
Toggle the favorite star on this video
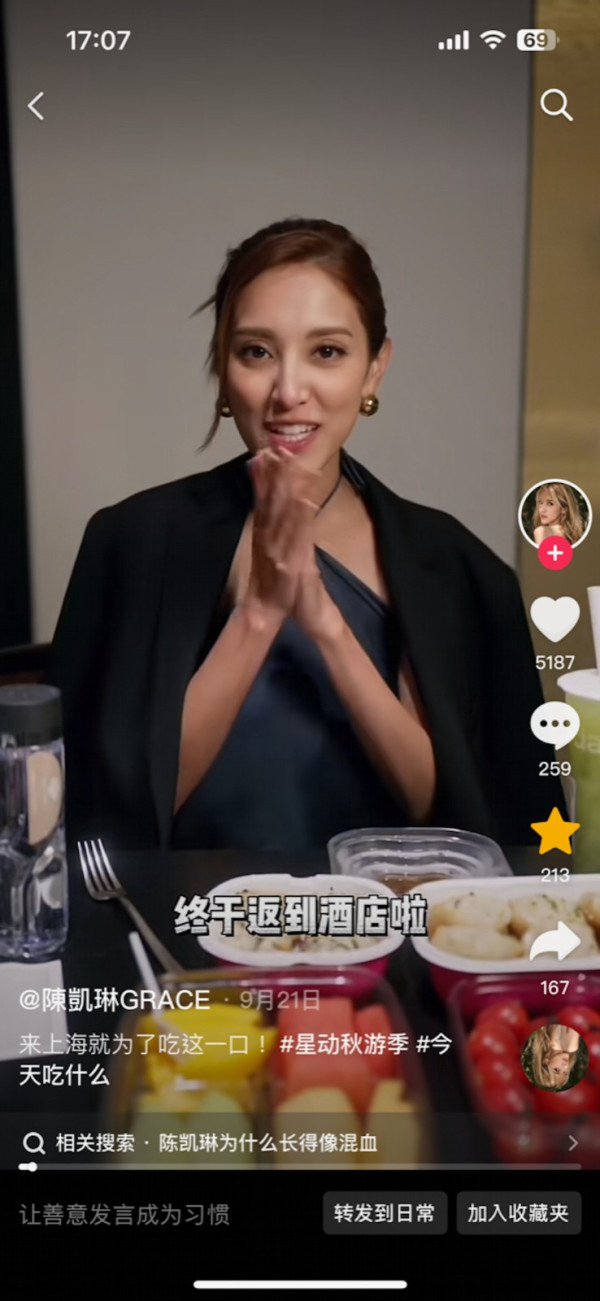tap(554, 831)
